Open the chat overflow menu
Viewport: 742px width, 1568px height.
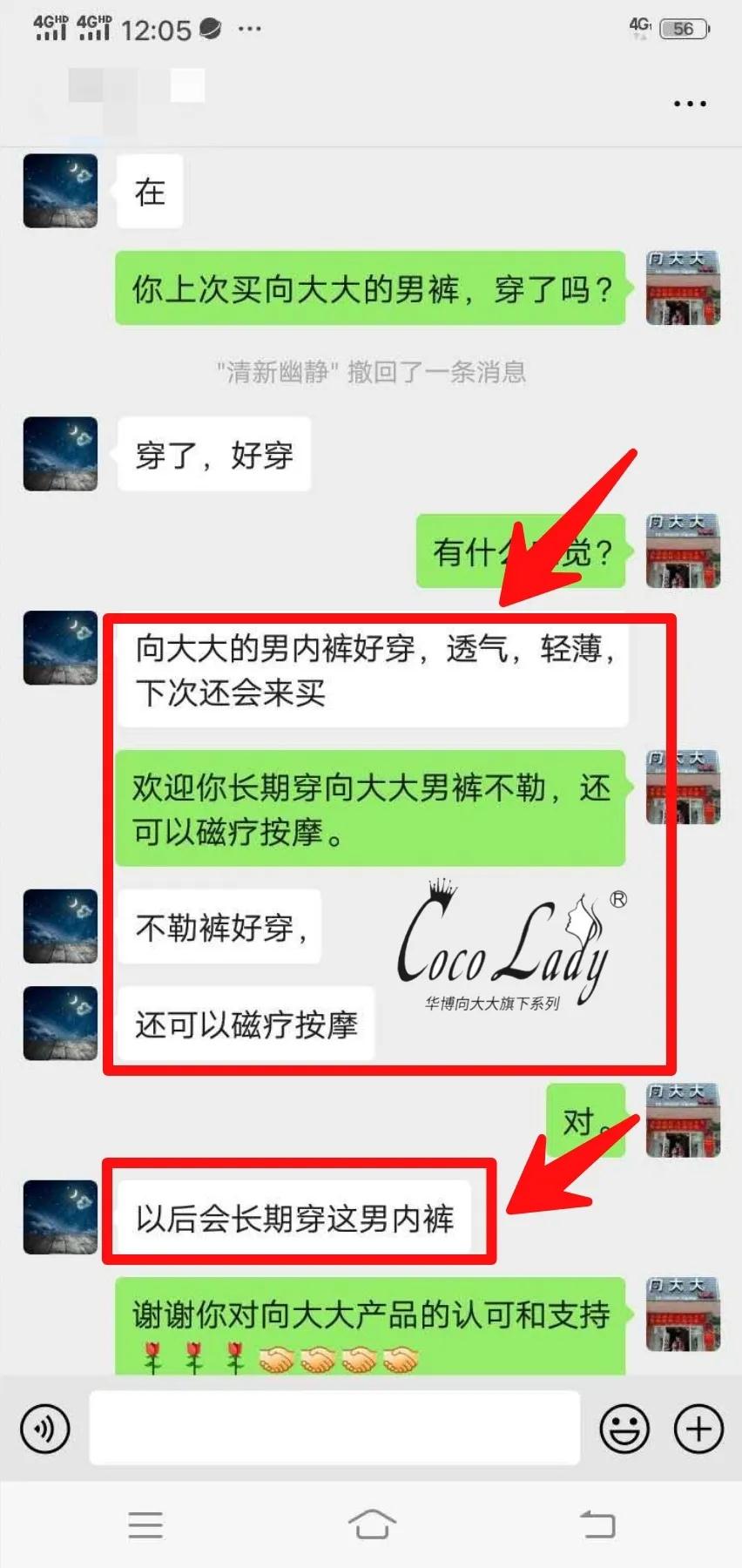coord(689,104)
